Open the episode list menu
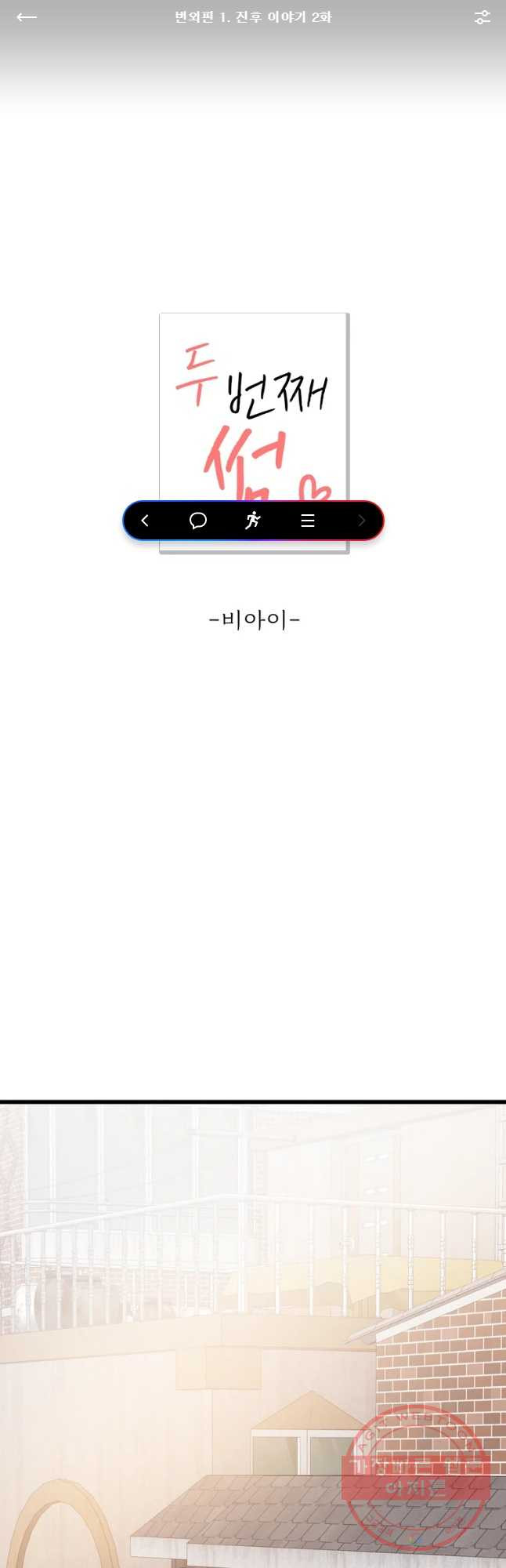This screenshot has width=506, height=1568. (x=308, y=521)
